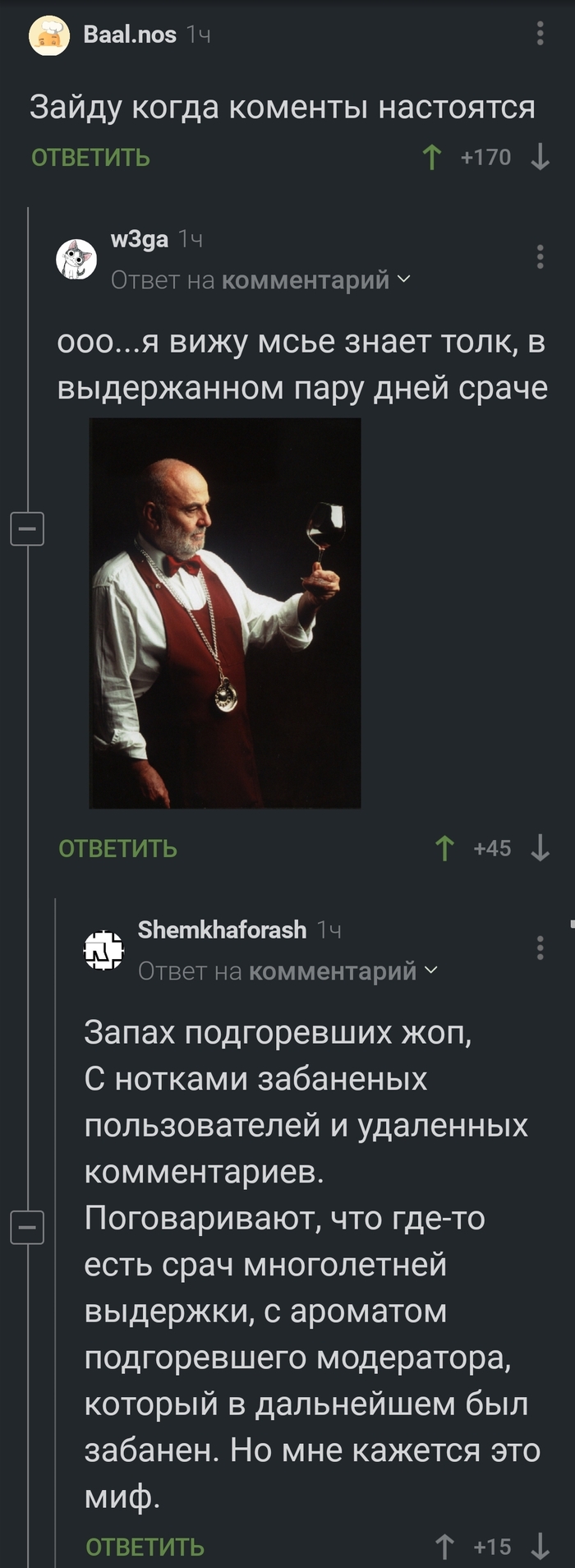Open Shemkhaforash's profile
Viewport: 575px width, 1568px height.
[222, 930]
